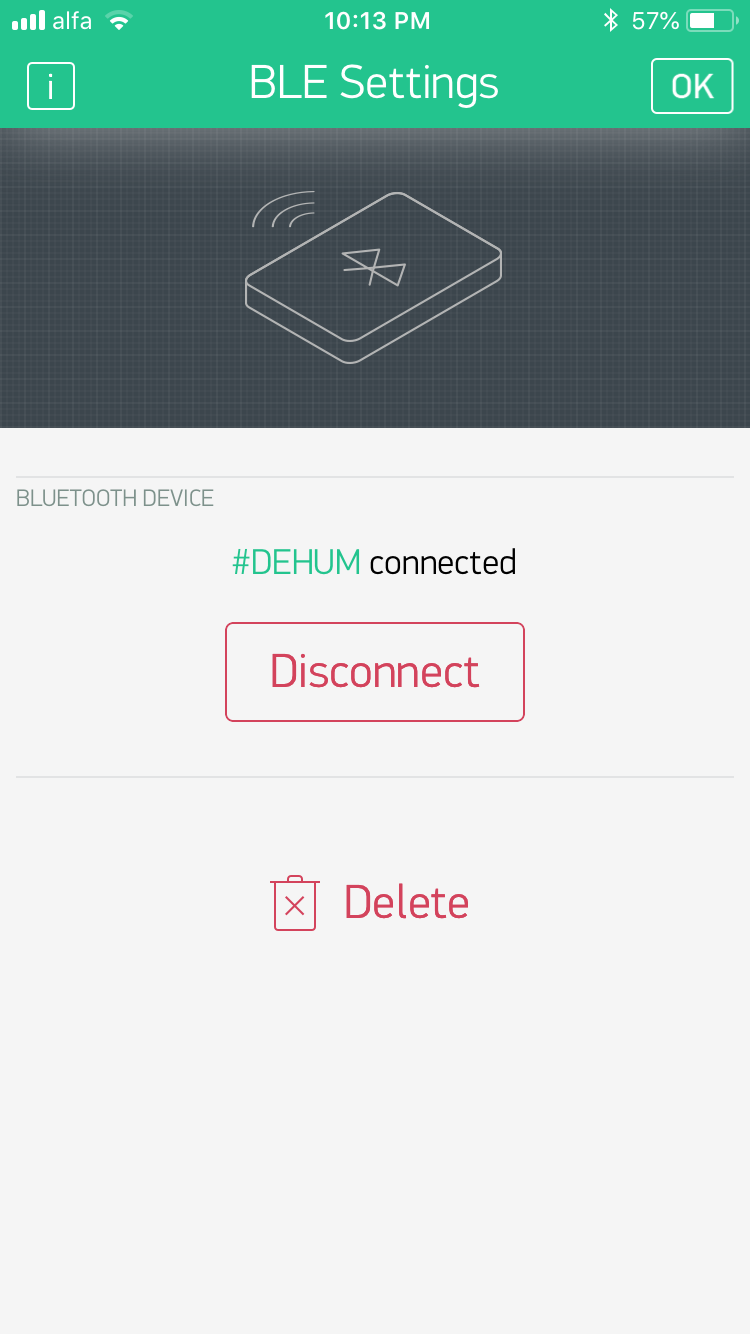This screenshot has height=1334, width=750.
Task: Delete the BLE widget
Action: 371,902
